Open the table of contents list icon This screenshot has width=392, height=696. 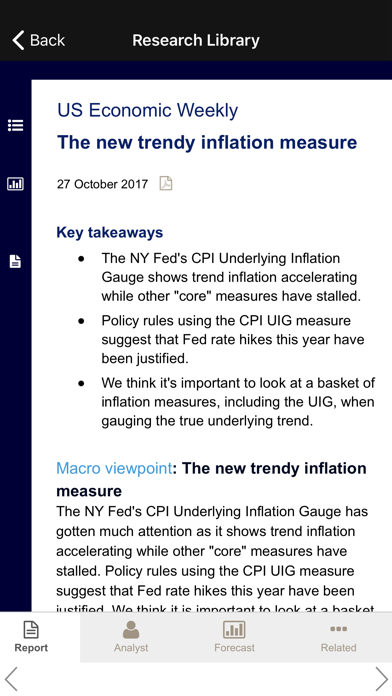(16, 126)
